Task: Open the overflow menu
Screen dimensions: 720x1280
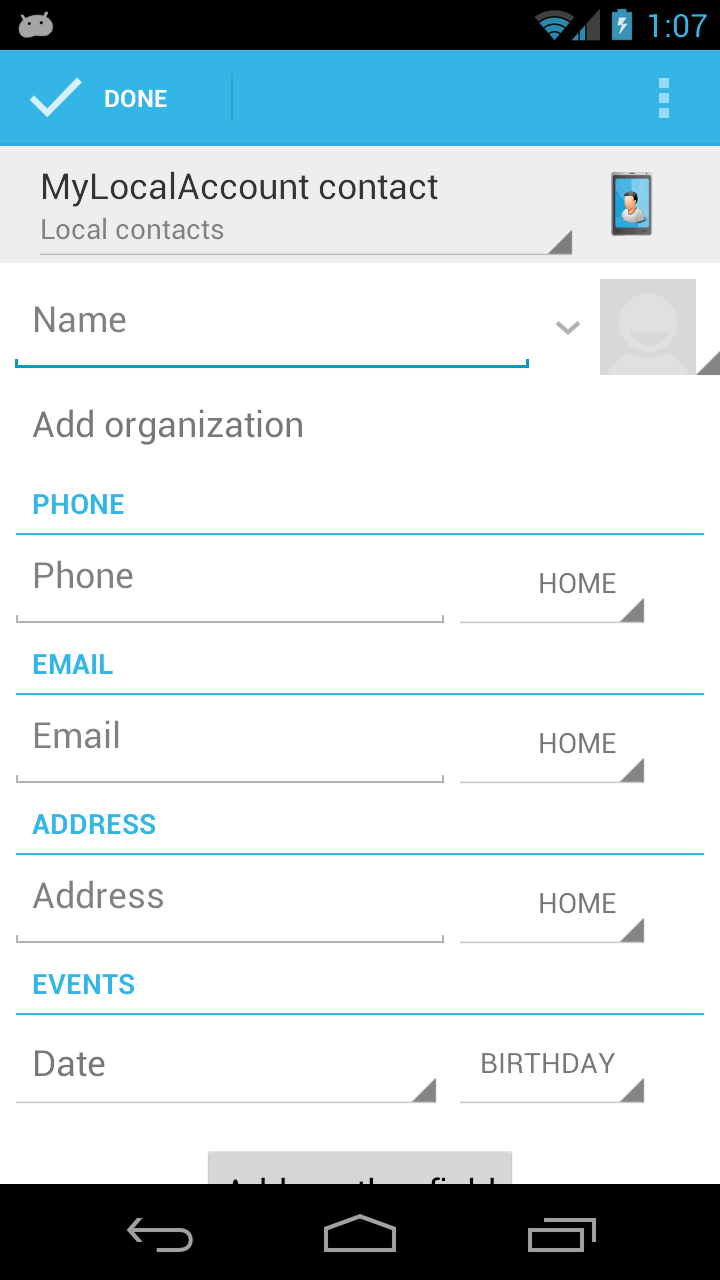Action: click(663, 98)
